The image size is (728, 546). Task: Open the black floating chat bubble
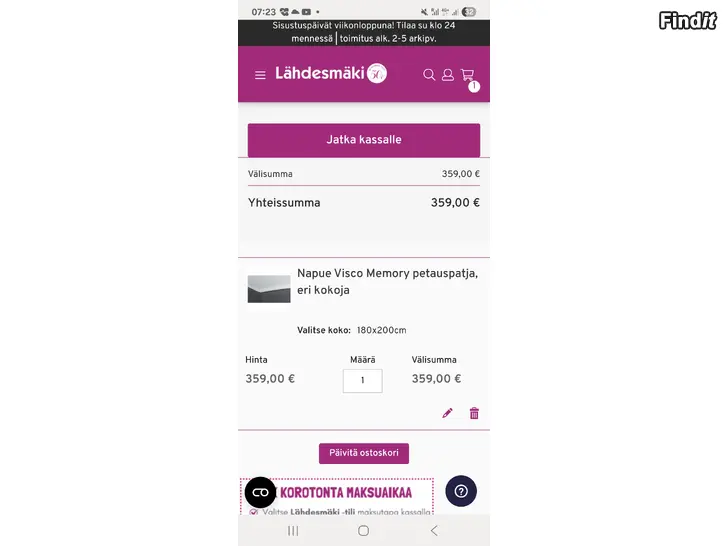coord(260,492)
